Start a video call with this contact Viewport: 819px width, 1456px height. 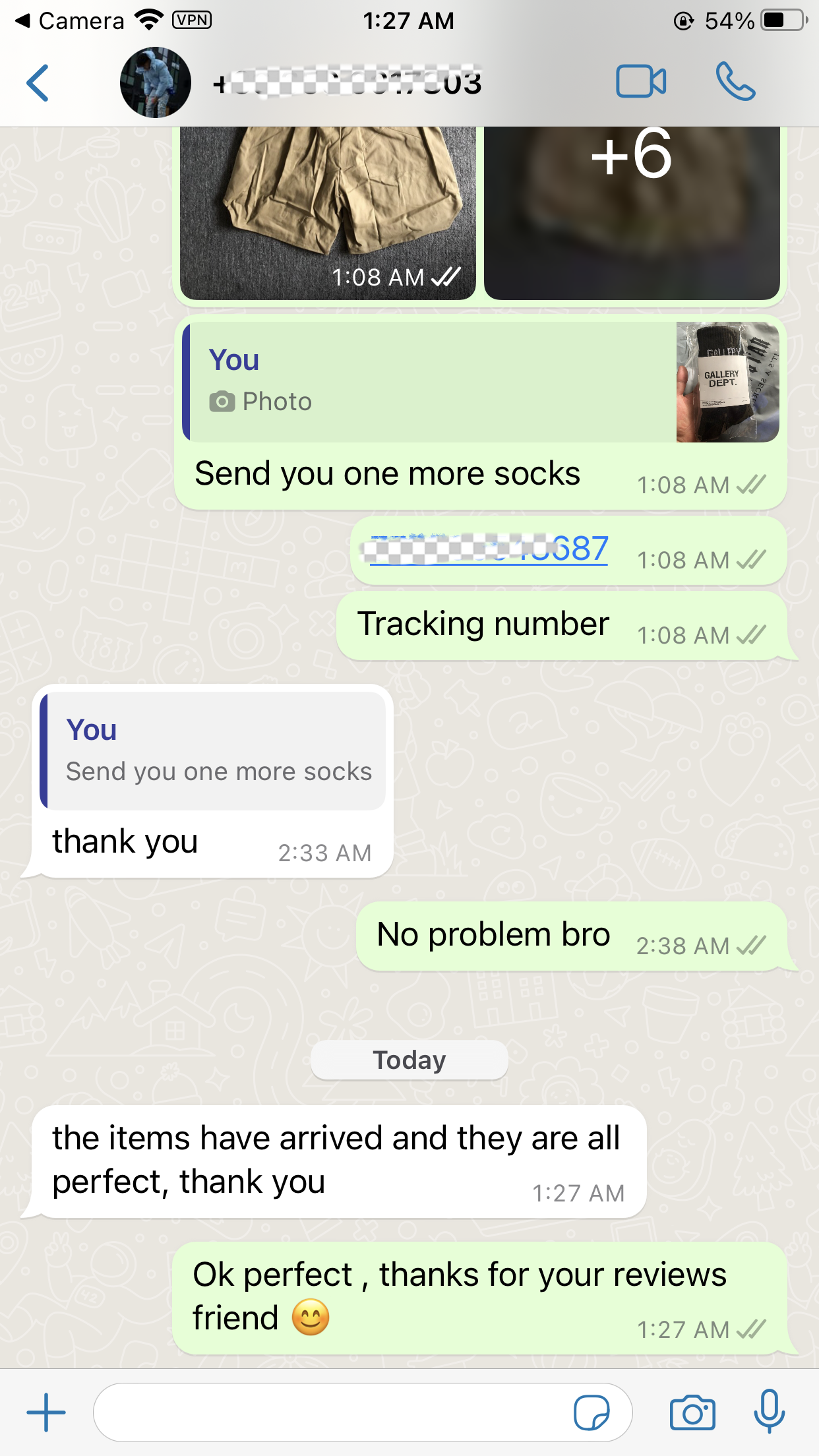click(x=640, y=82)
